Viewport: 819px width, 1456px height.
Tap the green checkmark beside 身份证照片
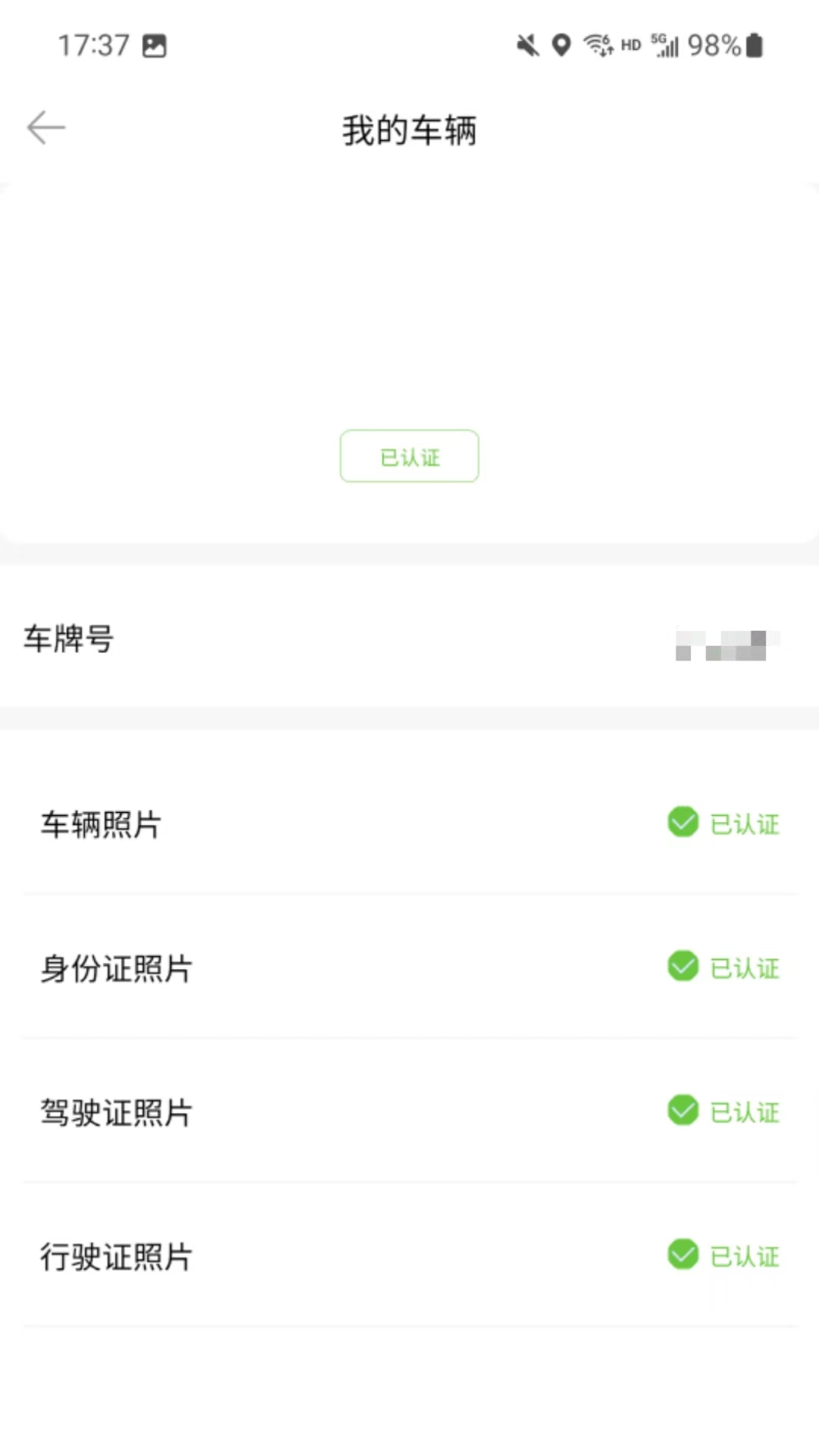click(682, 966)
